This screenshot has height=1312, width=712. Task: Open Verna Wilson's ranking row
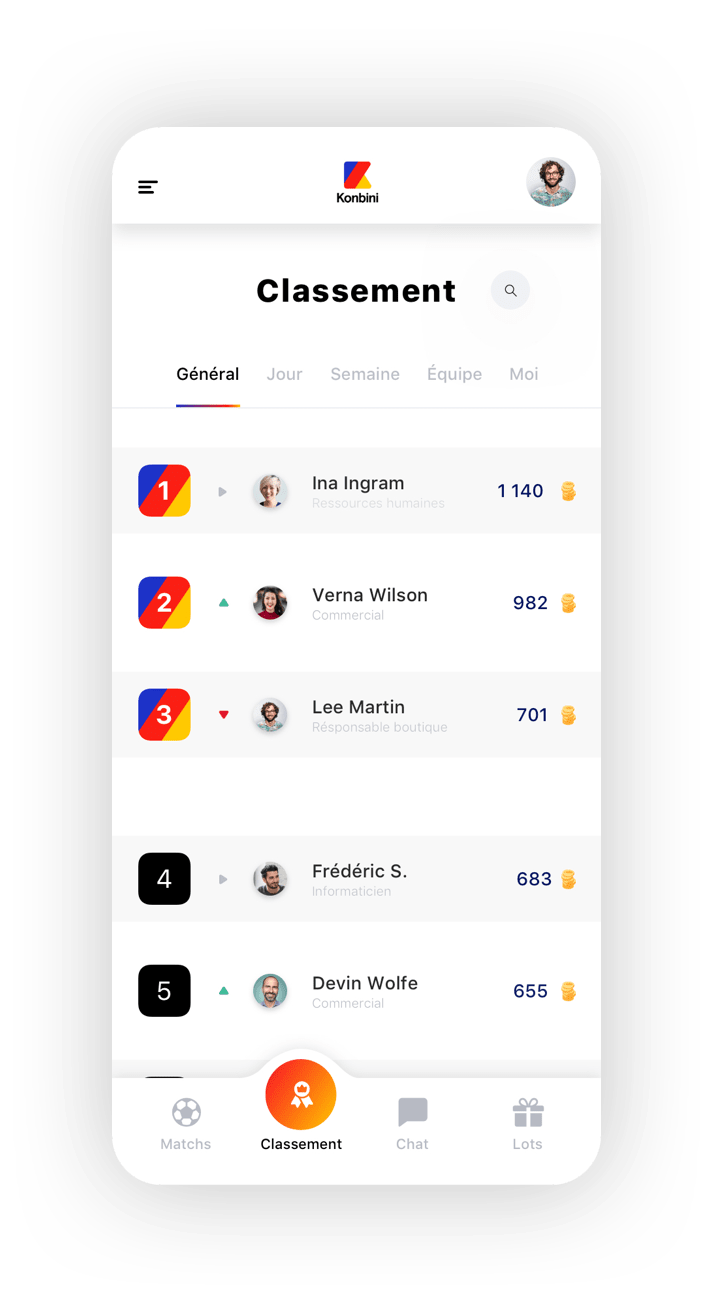click(x=369, y=603)
